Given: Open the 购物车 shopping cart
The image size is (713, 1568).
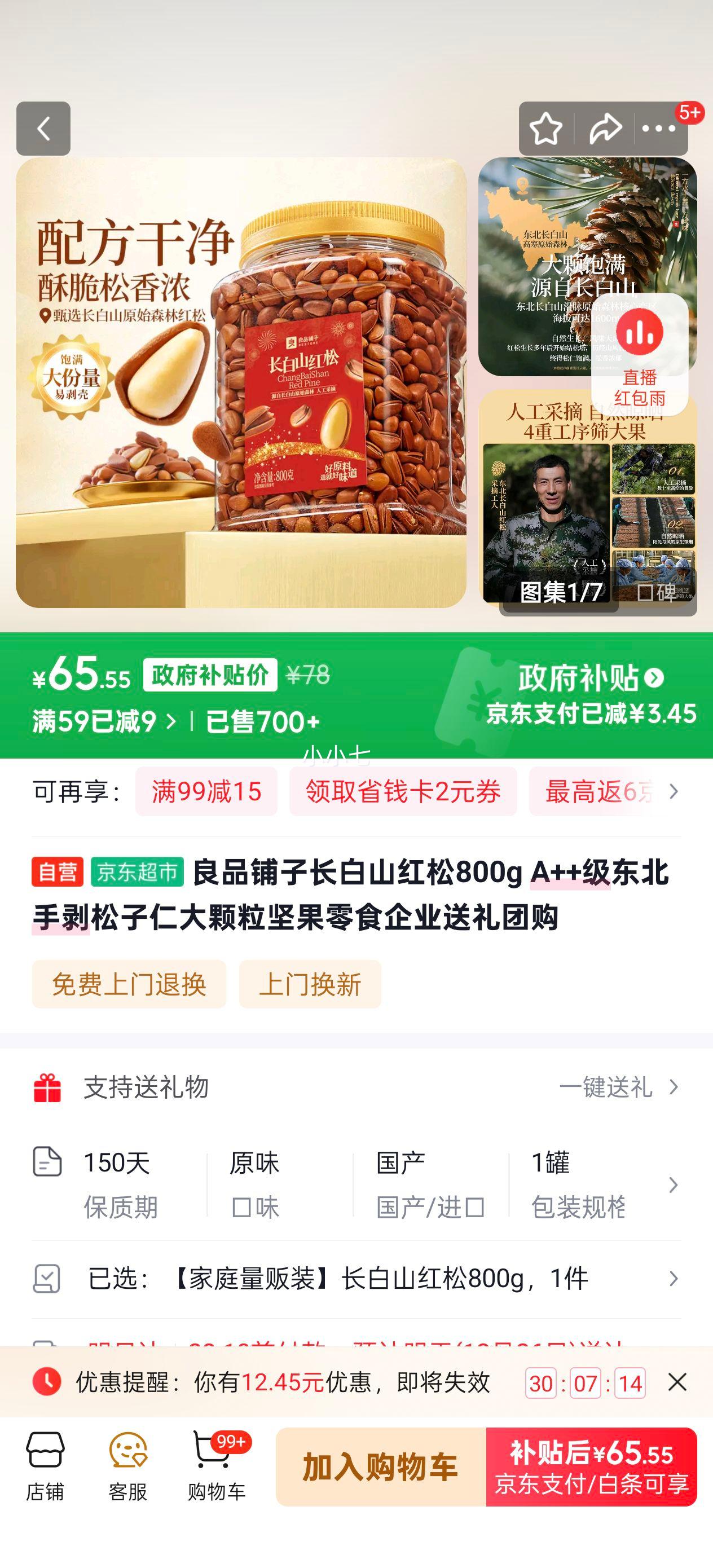Looking at the screenshot, I should tap(216, 1466).
